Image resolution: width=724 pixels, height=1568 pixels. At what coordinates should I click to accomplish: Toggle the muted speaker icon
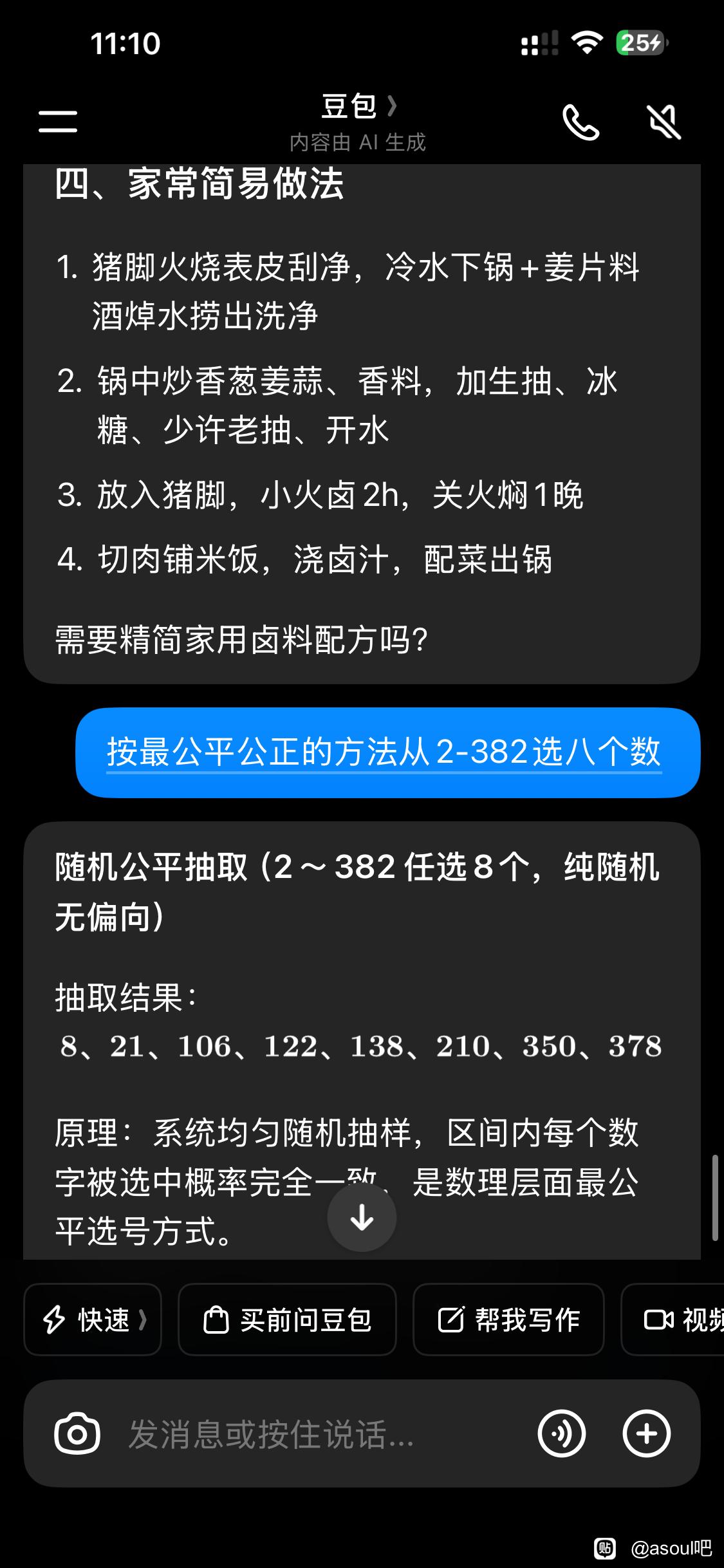664,122
